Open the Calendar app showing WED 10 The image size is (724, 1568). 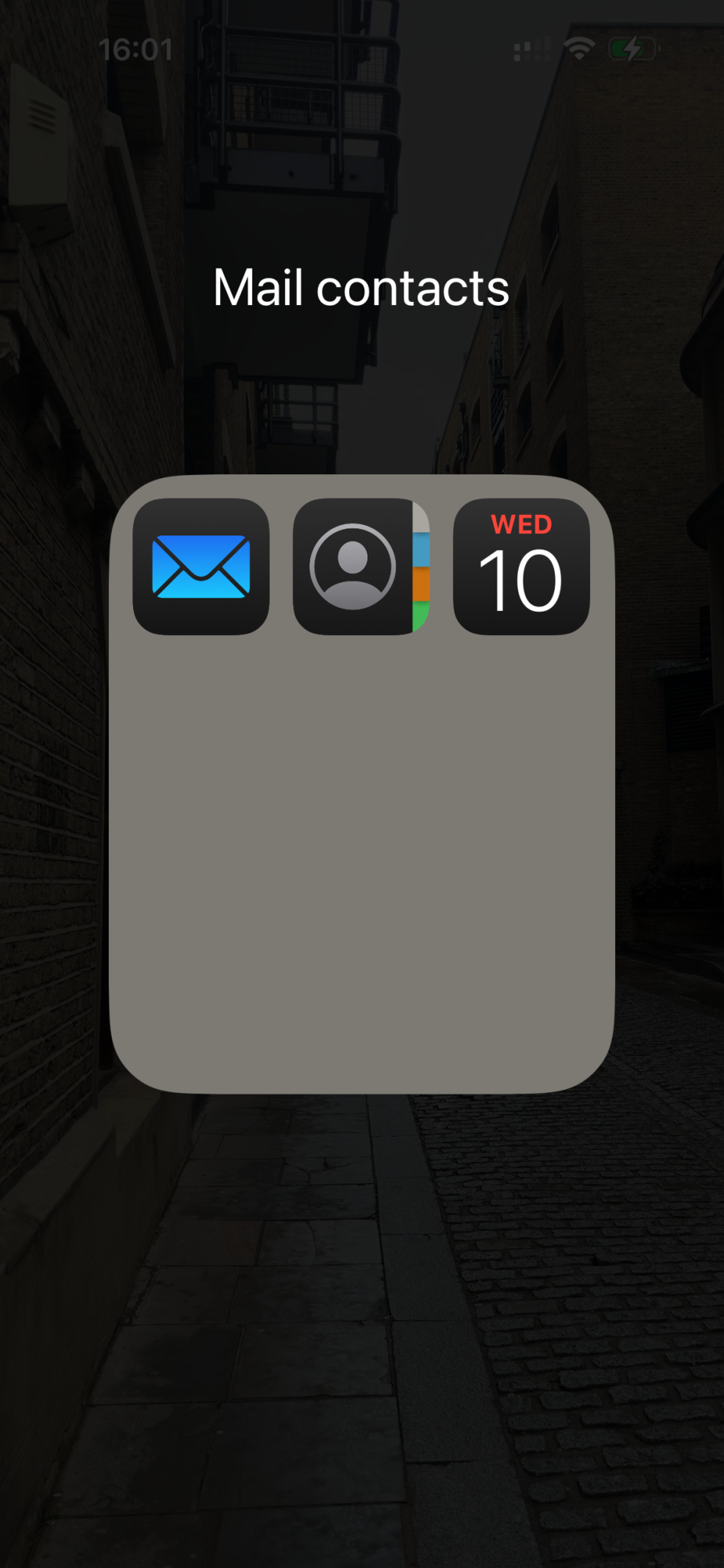pyautogui.click(x=521, y=566)
